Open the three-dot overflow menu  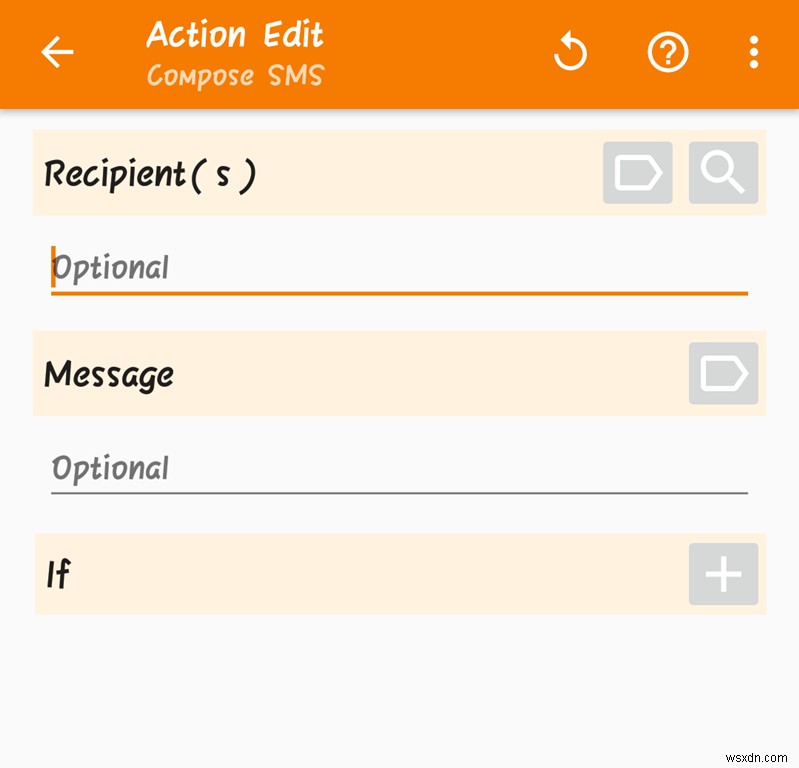754,53
